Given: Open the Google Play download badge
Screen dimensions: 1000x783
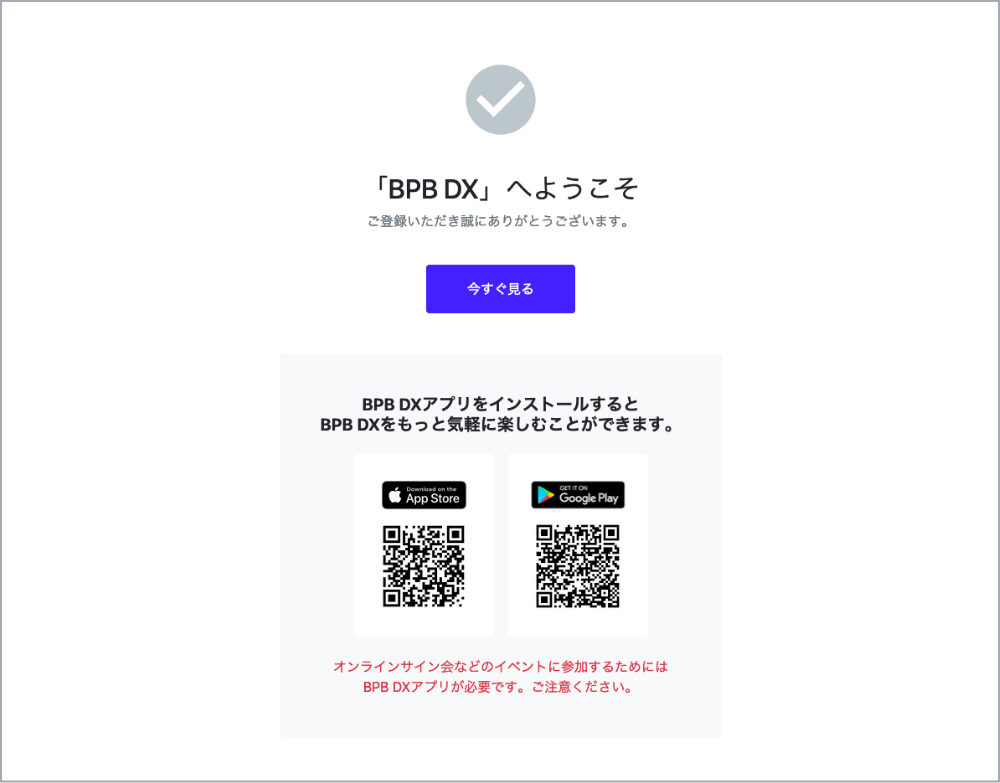Looking at the screenshot, I should pyautogui.click(x=577, y=495).
